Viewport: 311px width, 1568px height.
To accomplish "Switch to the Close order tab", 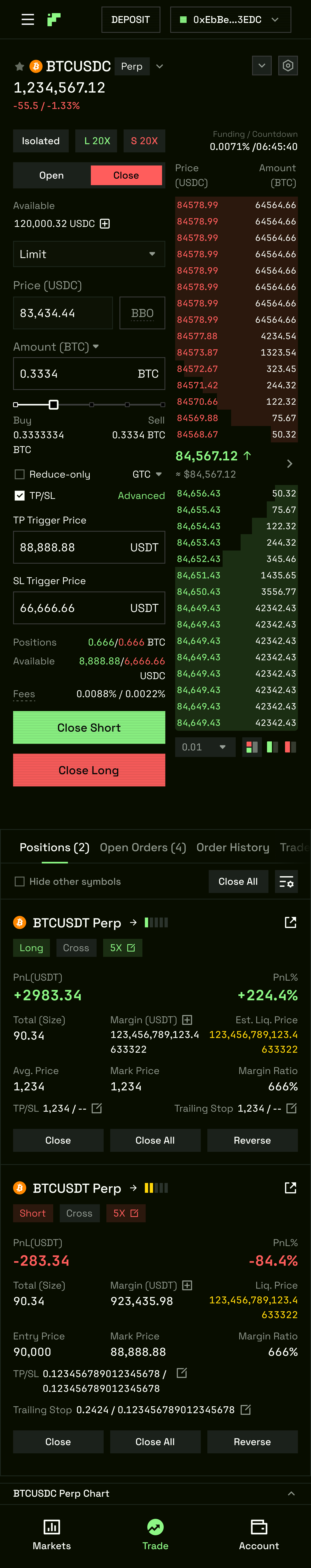I will point(126,175).
